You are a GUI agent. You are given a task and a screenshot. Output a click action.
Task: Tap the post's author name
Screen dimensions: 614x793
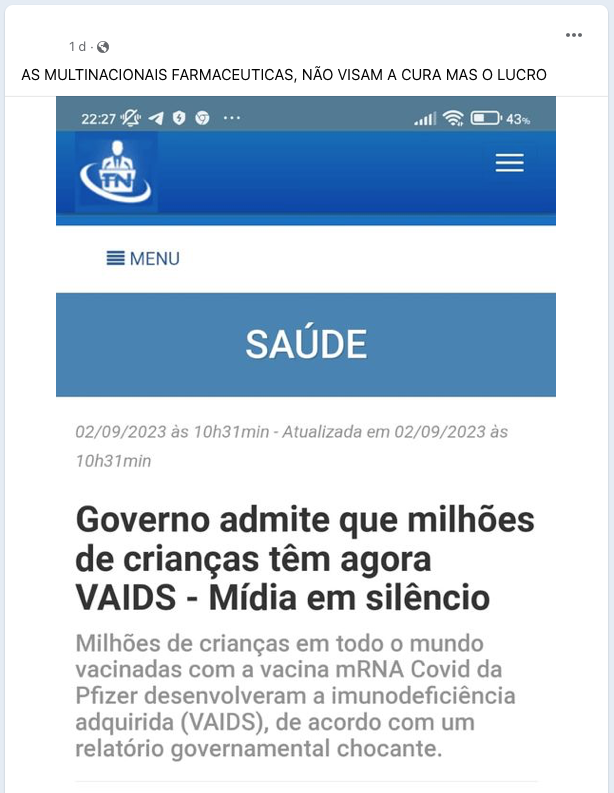click(x=123, y=26)
